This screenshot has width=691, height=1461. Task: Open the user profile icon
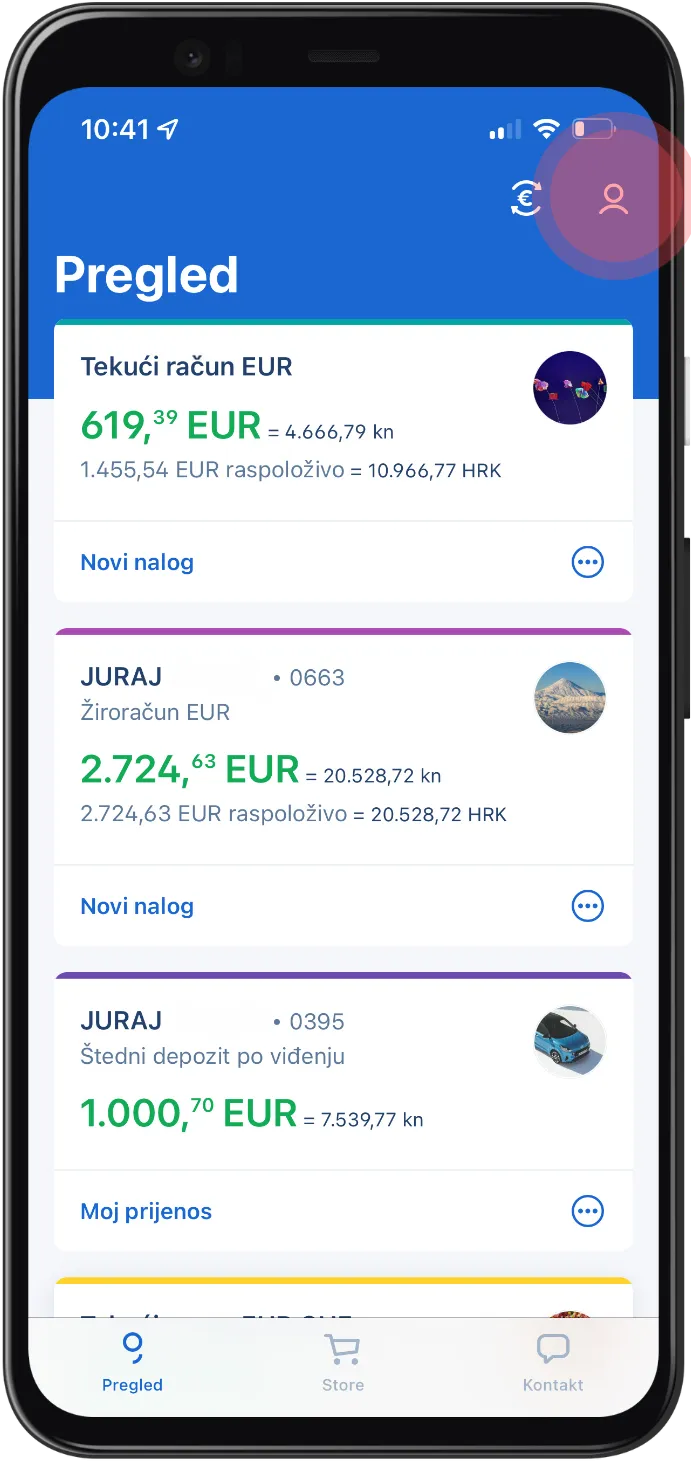613,199
